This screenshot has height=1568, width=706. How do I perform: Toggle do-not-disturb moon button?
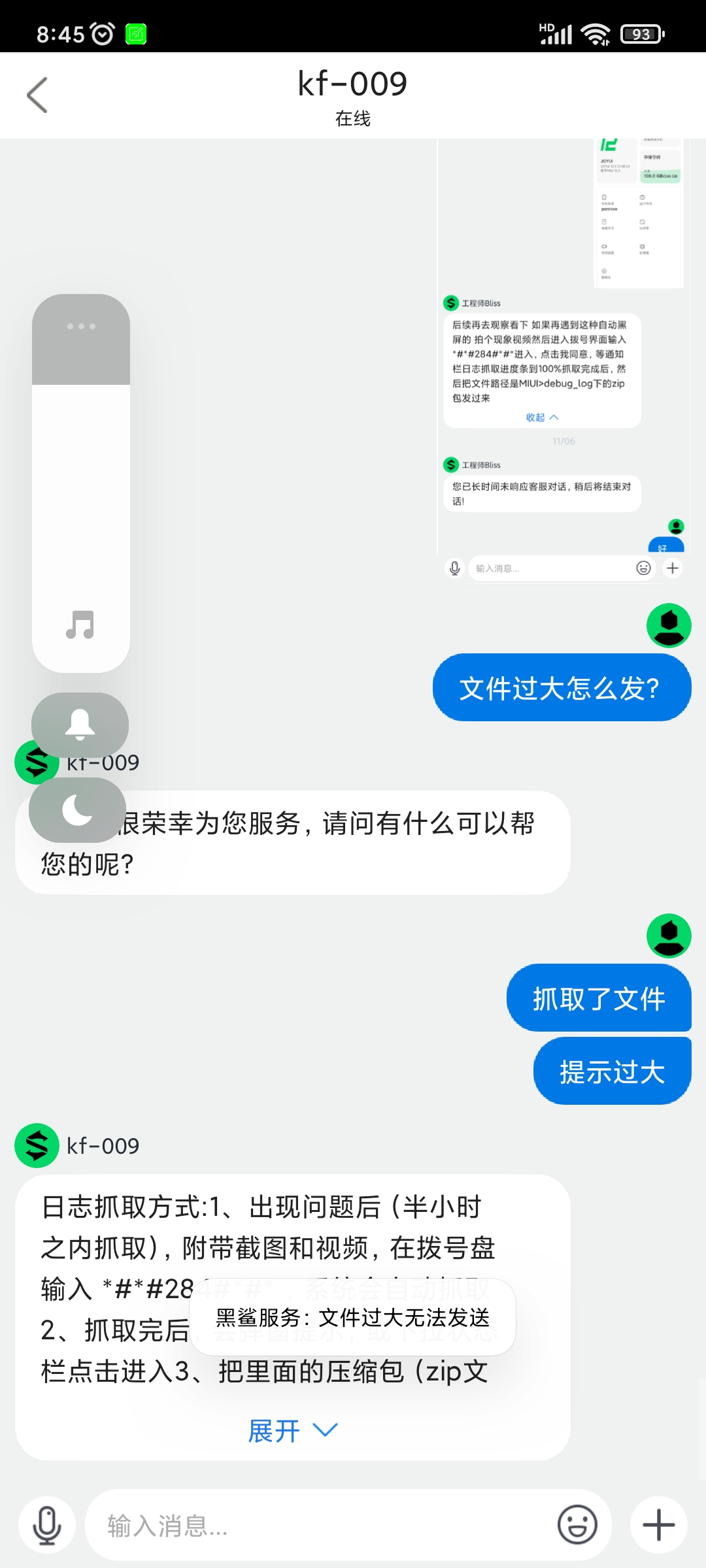77,810
